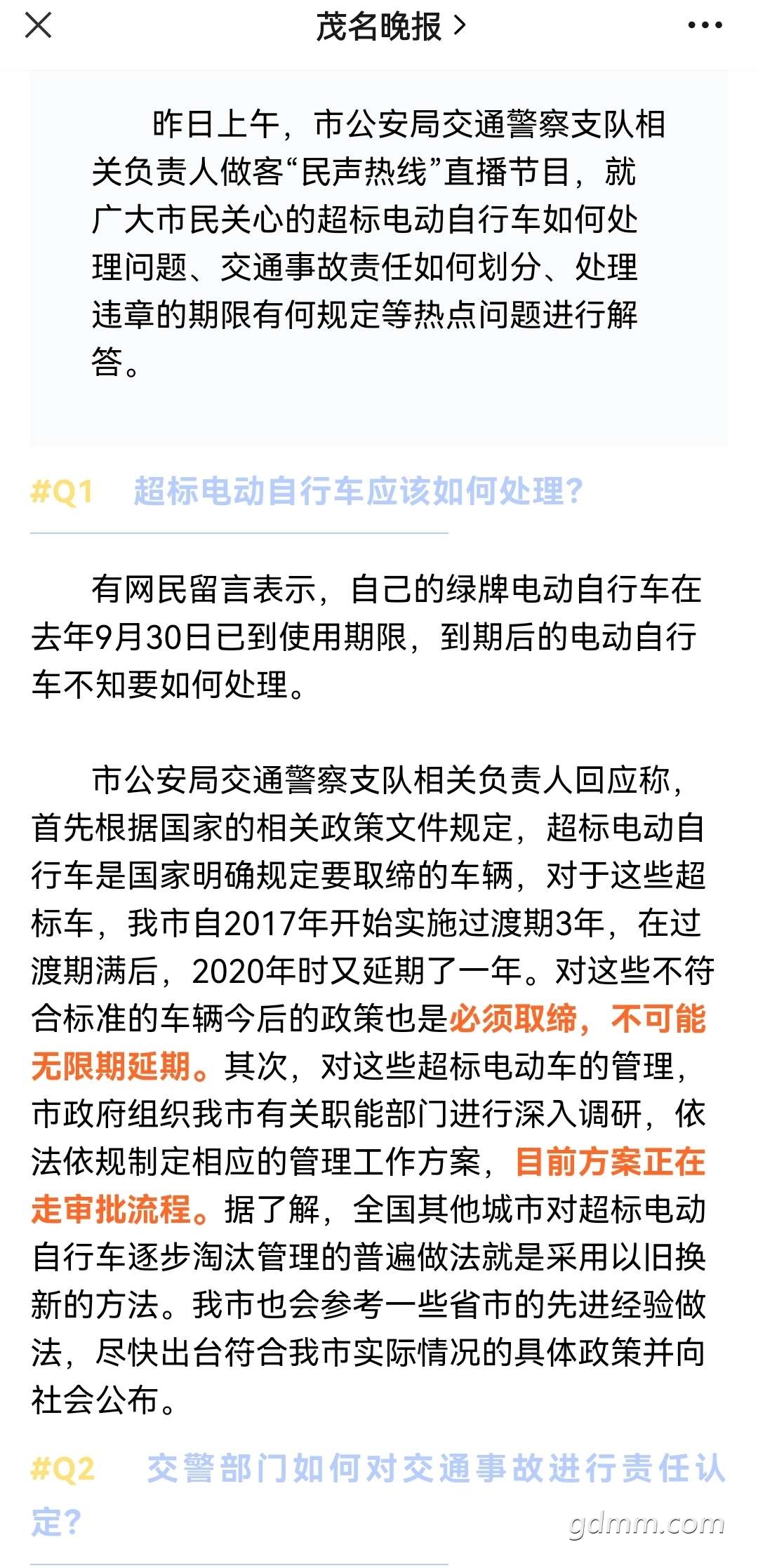Close the article page
This screenshot has height=1568, width=758.
[x=38, y=26]
